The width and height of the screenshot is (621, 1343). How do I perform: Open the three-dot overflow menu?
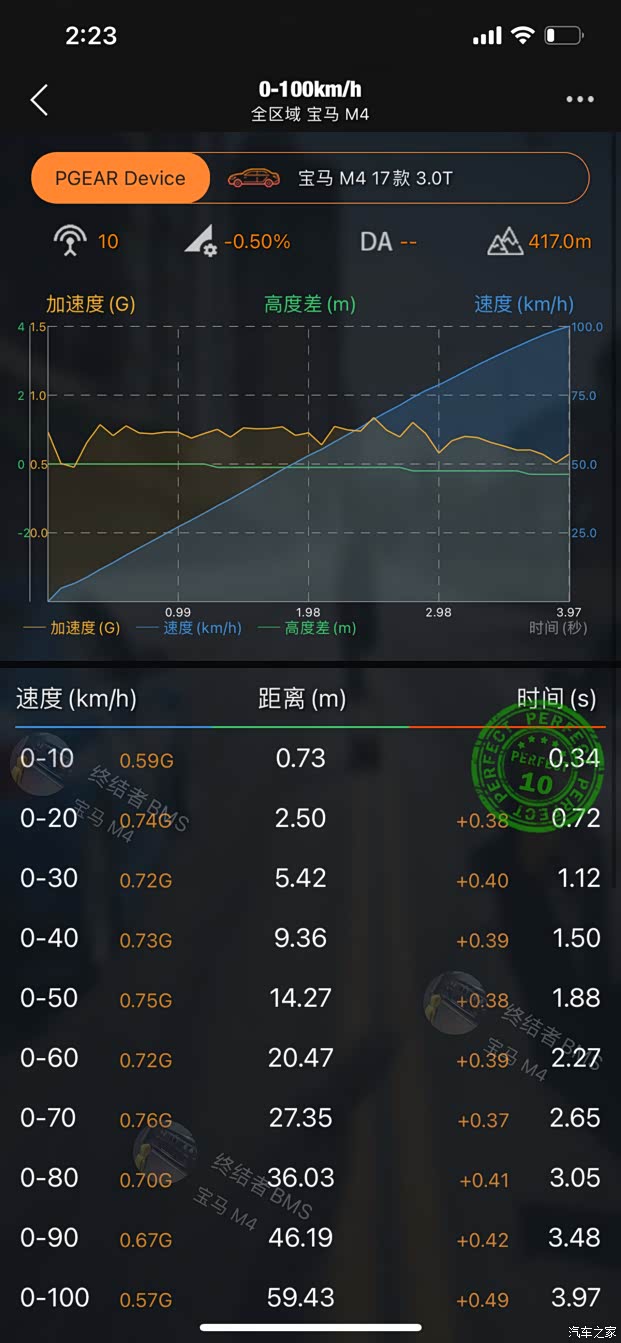(x=580, y=100)
